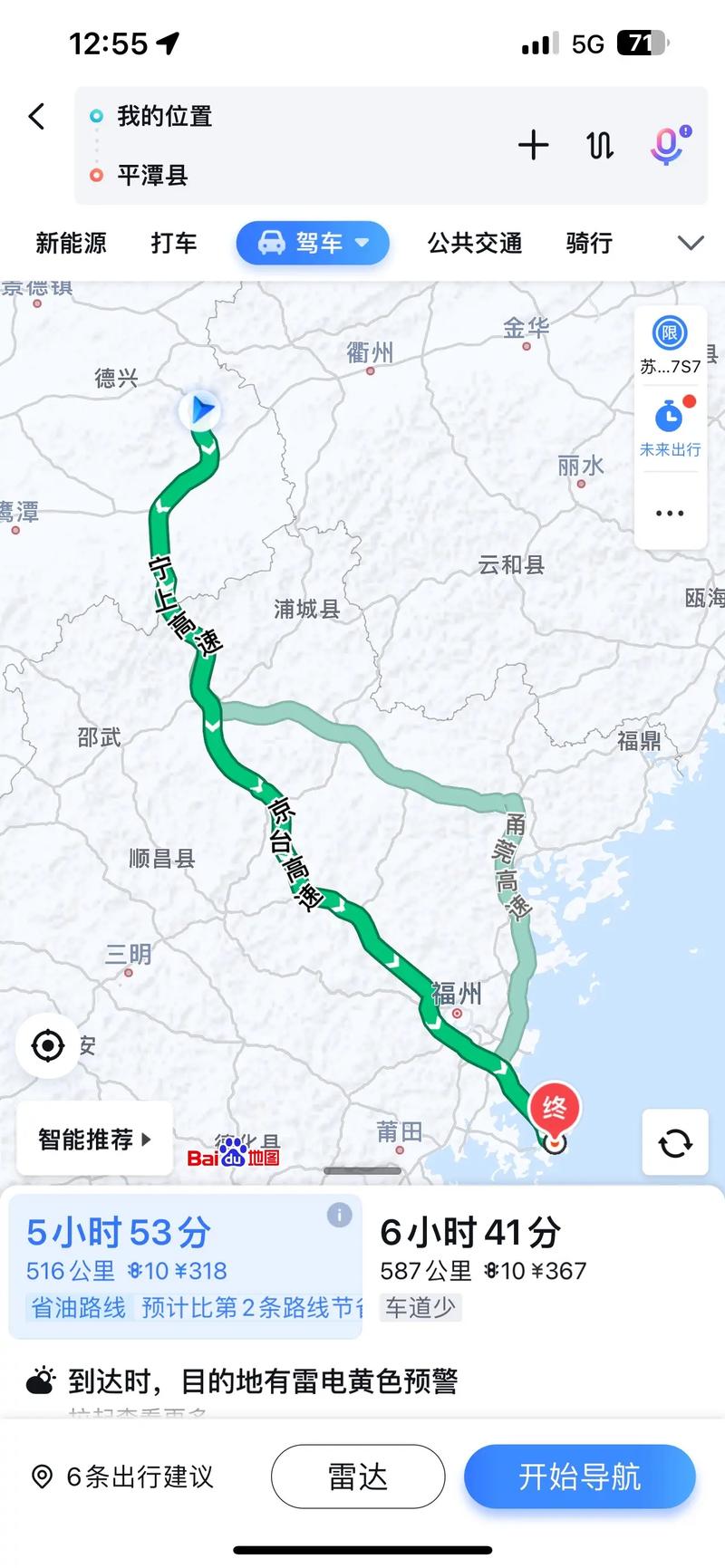
Task: Tap 开始导航 to start navigation
Action: click(x=579, y=1477)
